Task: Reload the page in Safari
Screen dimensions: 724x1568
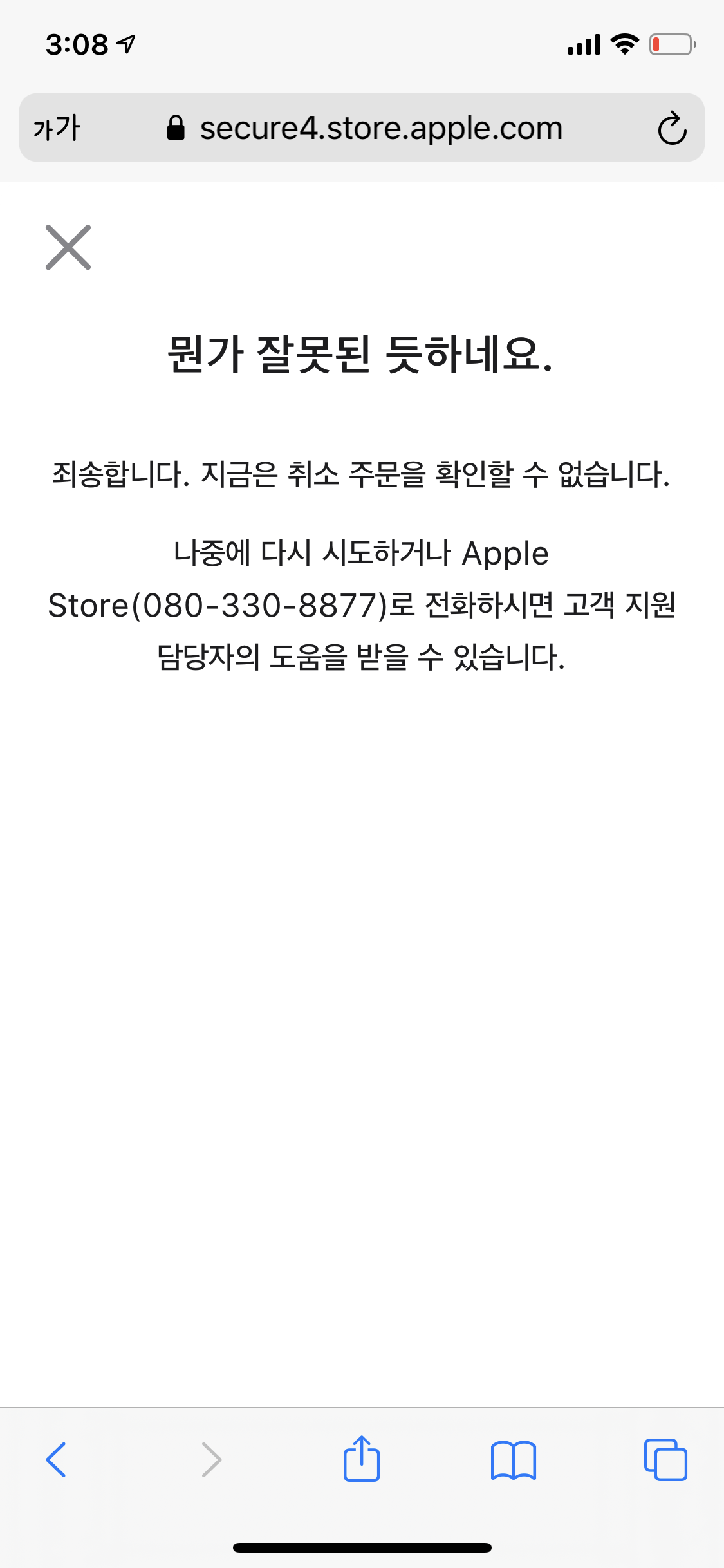Action: click(672, 128)
